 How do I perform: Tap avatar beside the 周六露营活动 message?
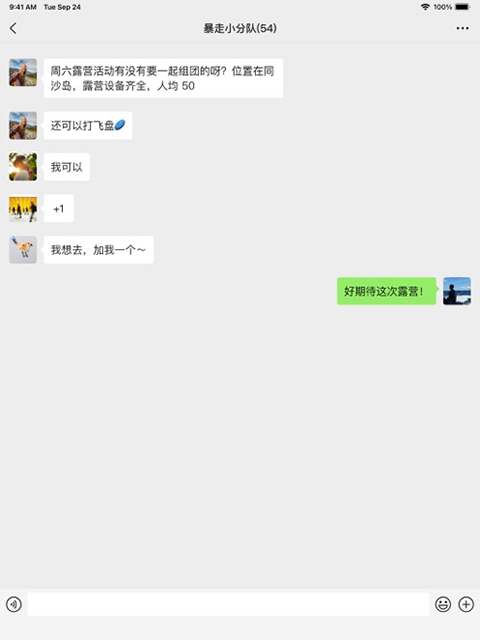click(x=23, y=73)
